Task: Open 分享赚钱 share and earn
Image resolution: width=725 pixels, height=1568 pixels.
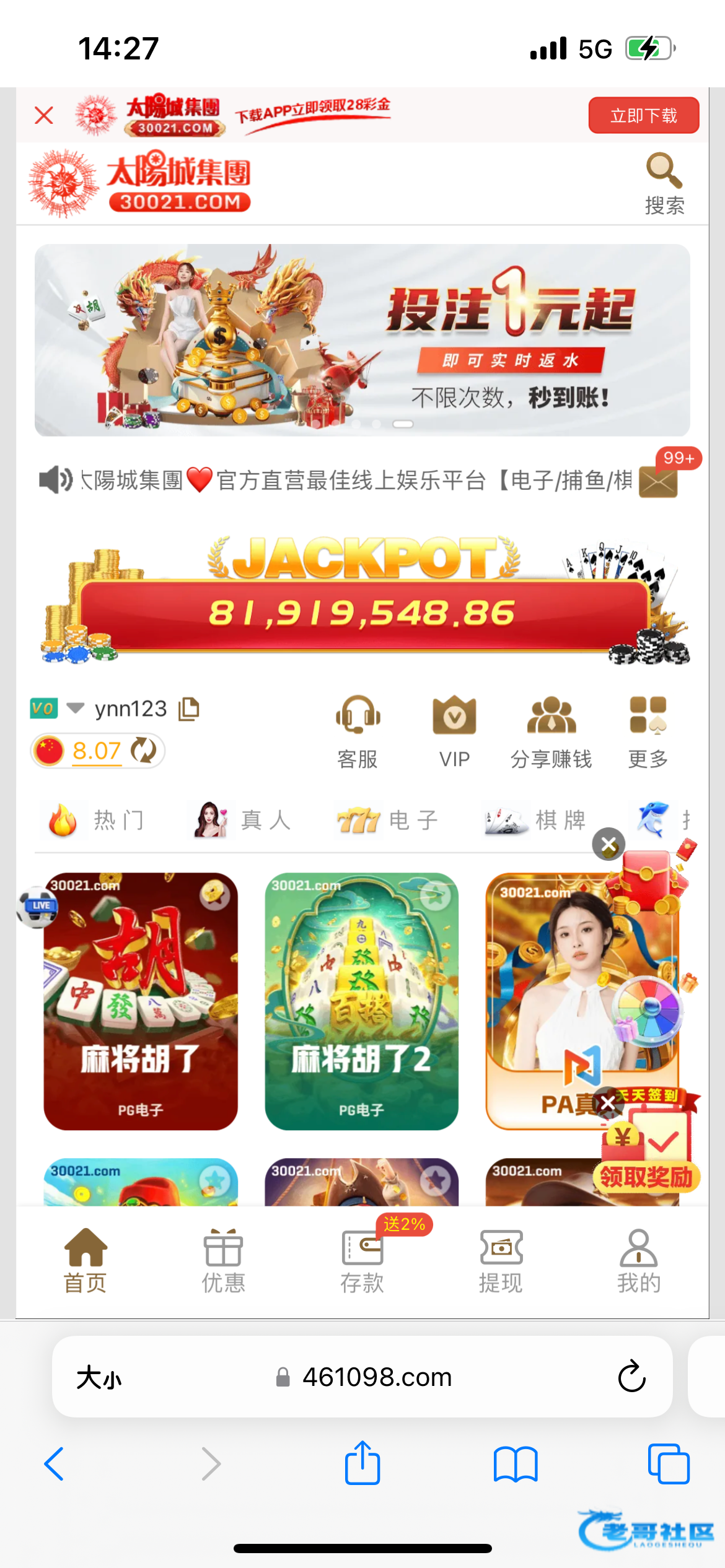Action: 551,731
